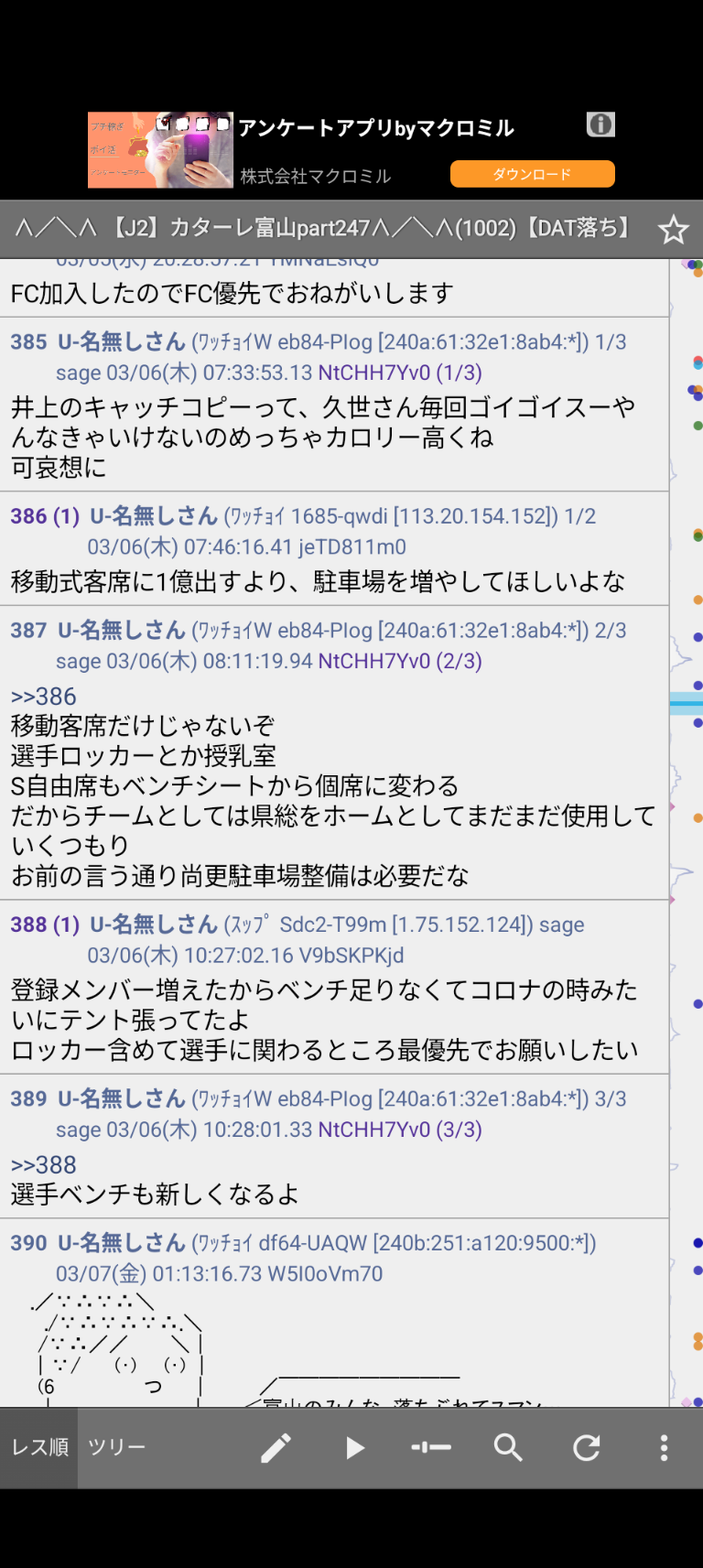
Task: Tap the orange ダウンロード ad button
Action: (532, 174)
